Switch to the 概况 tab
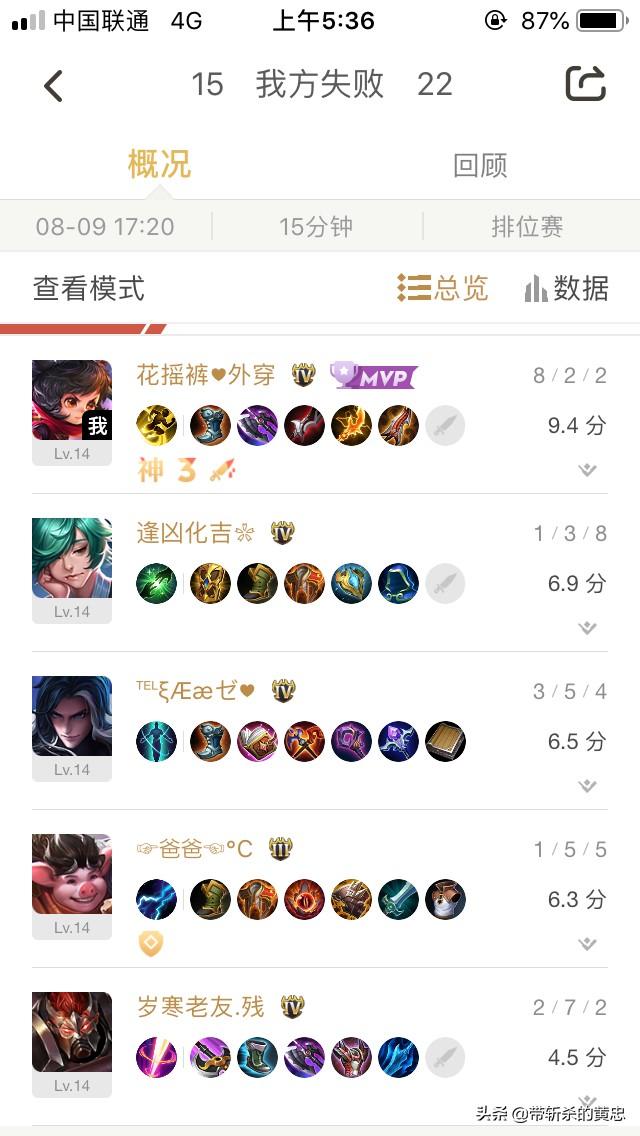Image resolution: width=640 pixels, height=1136 pixels. 159,165
